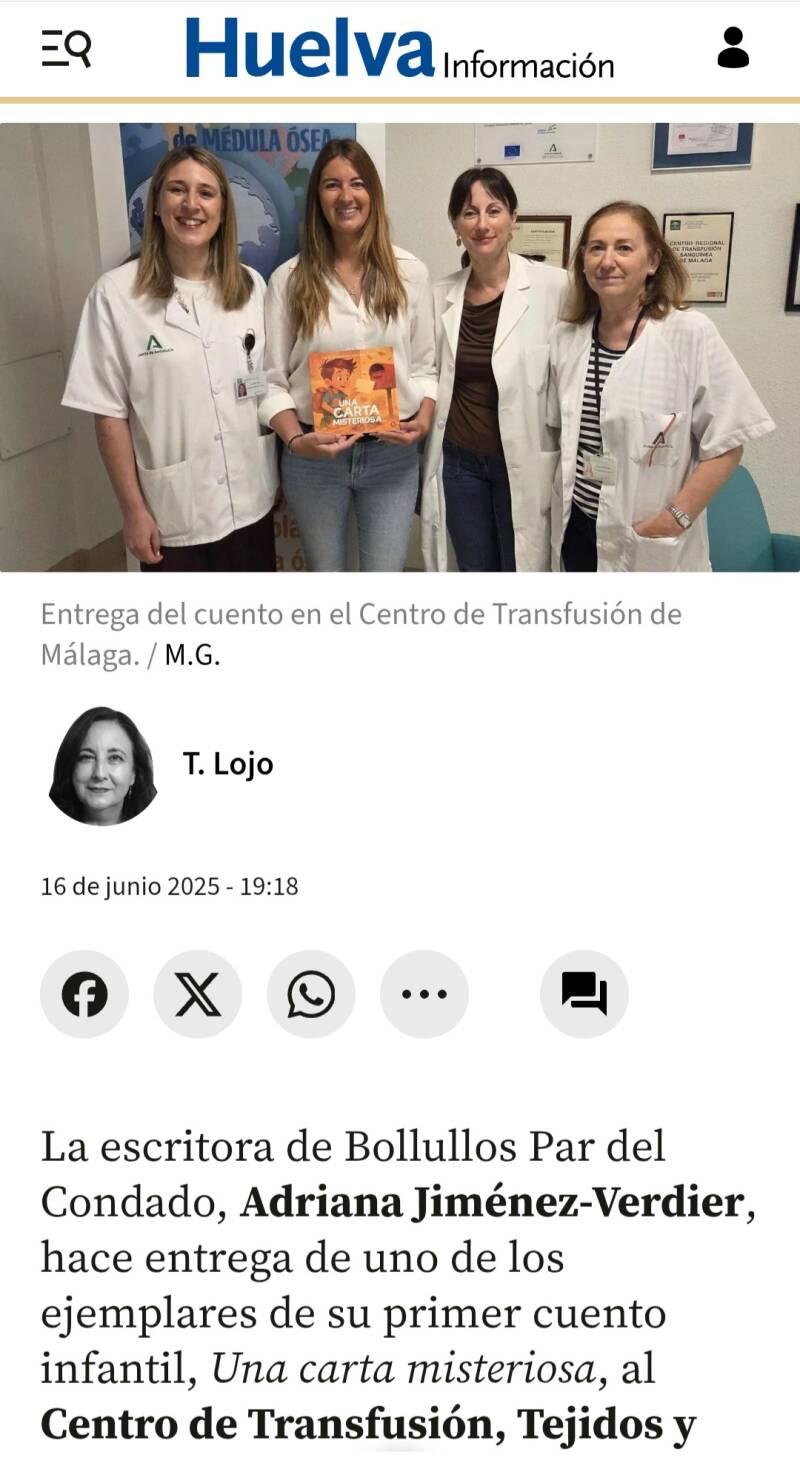Open the user account icon
Screen dimensions: 800x1466
tap(733, 48)
